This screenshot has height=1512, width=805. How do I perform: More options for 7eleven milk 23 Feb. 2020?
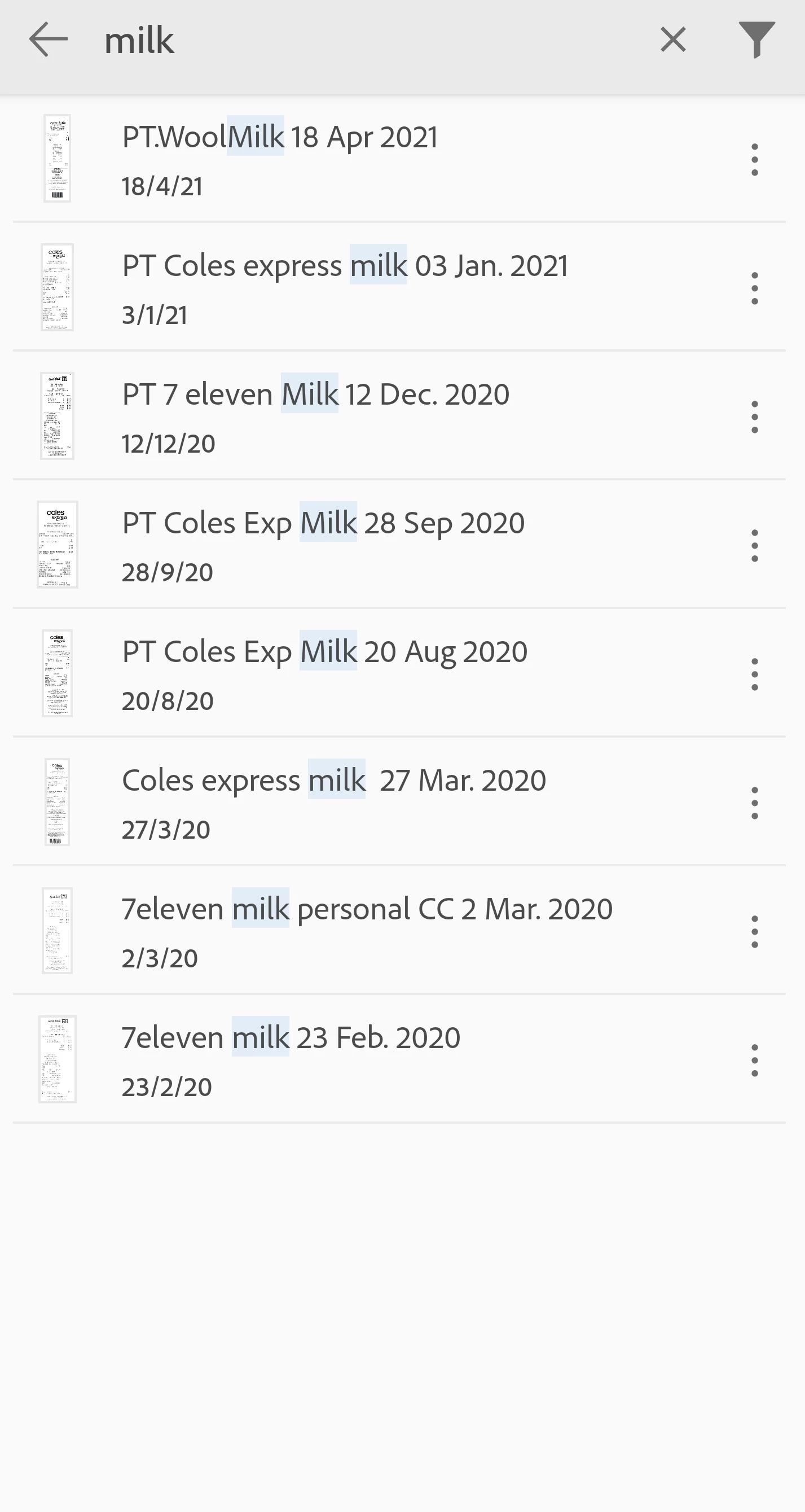(x=755, y=1060)
